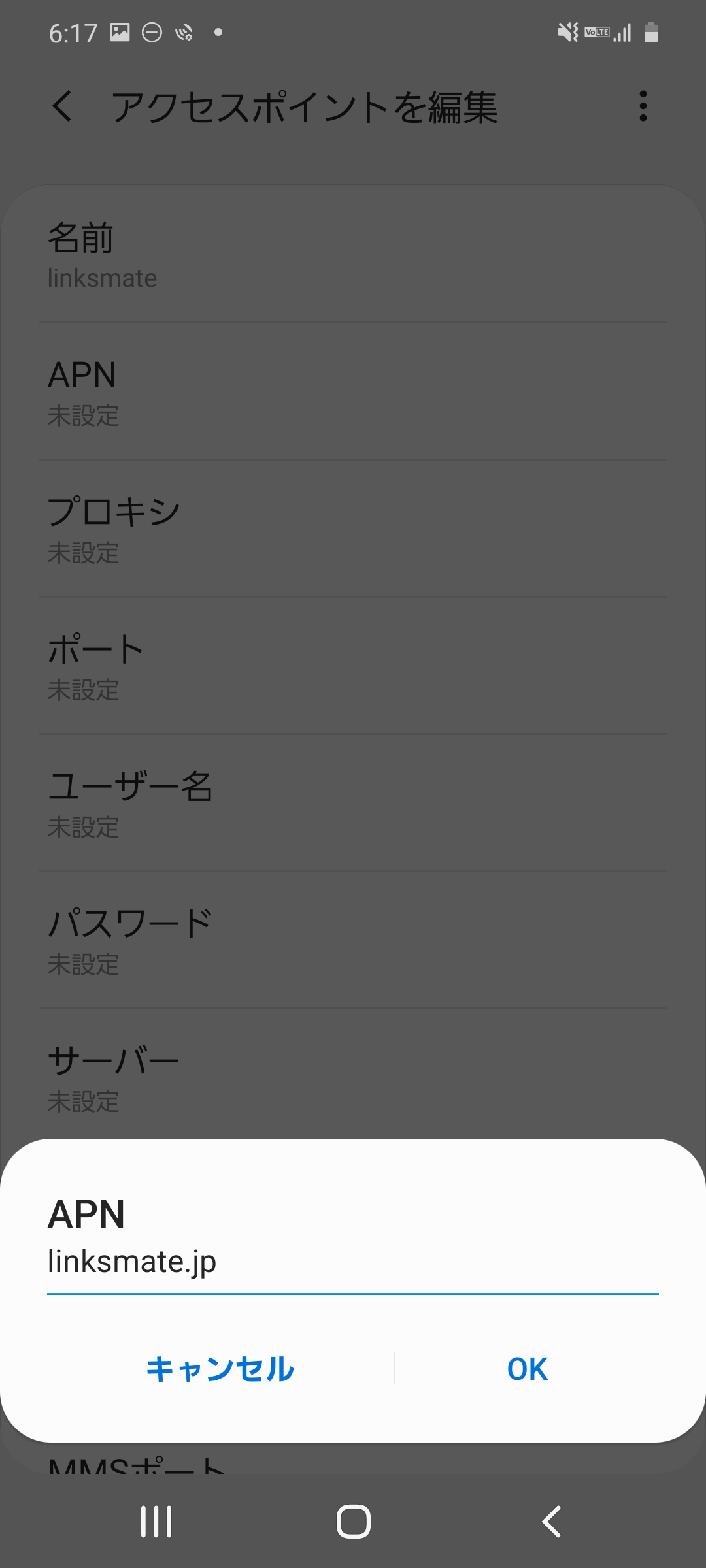Open the ポート setting entry
Viewport: 706px width, 1568px height.
(x=353, y=666)
